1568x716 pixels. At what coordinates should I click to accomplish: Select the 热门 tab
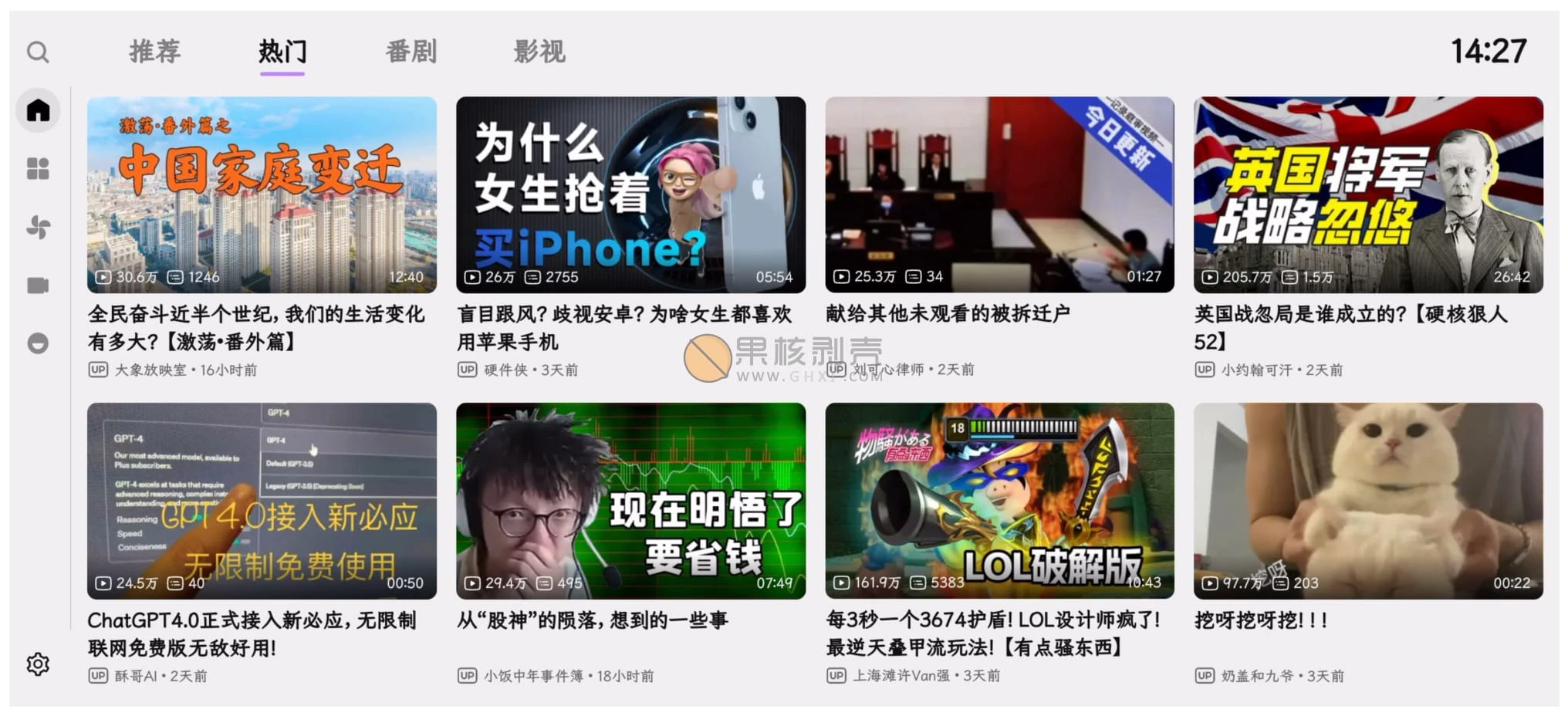click(282, 52)
